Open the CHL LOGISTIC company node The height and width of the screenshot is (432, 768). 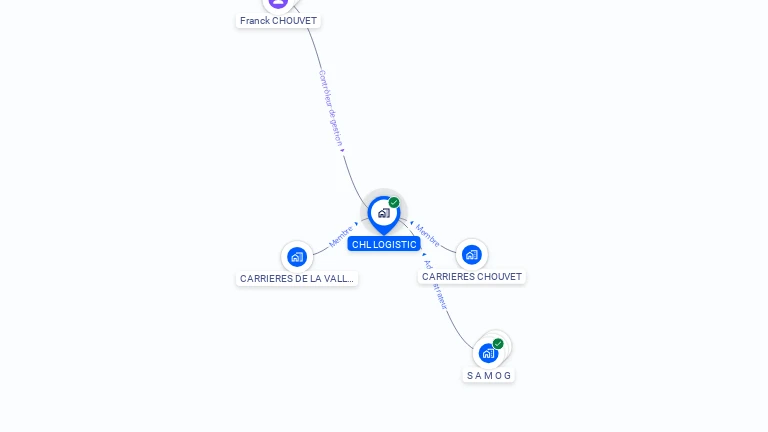coord(383,213)
